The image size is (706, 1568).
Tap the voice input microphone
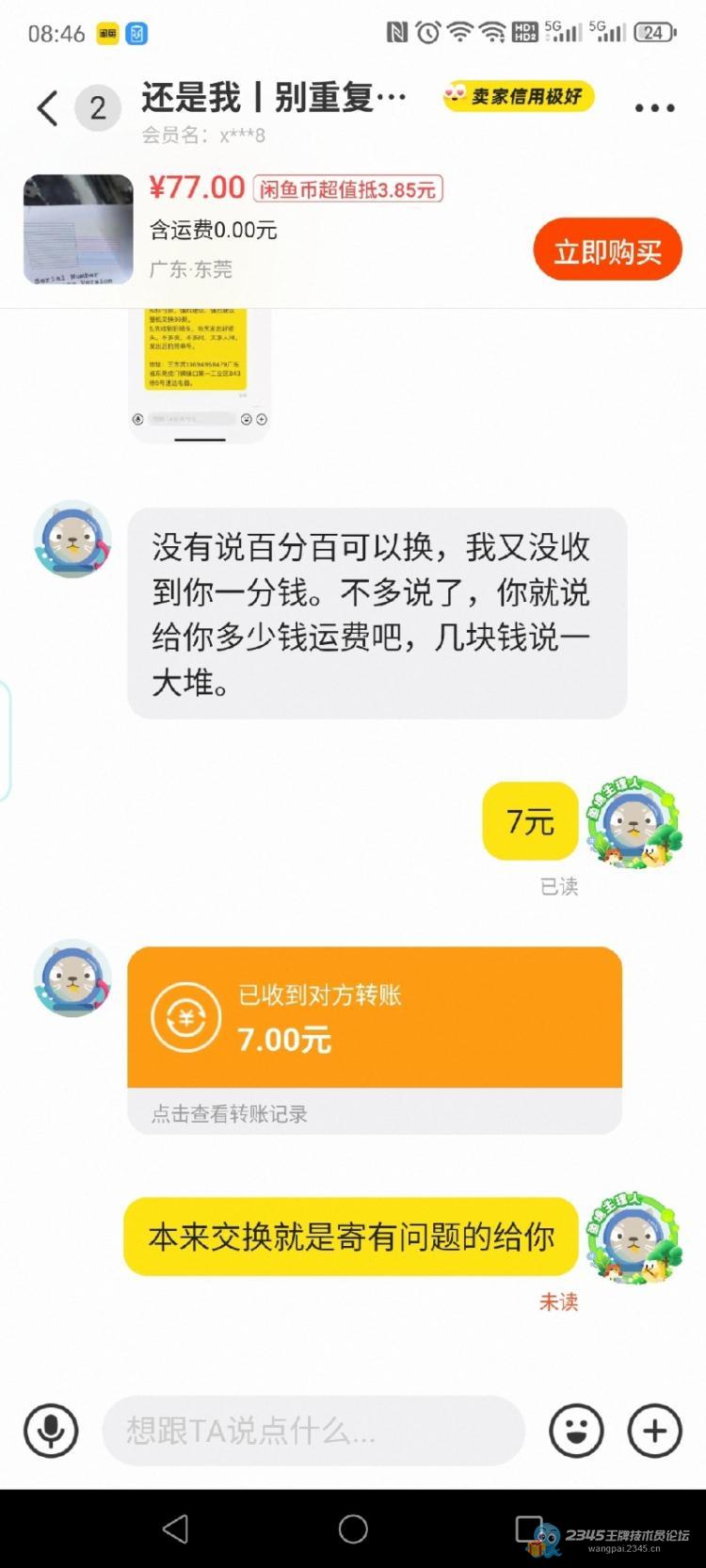tap(51, 1431)
